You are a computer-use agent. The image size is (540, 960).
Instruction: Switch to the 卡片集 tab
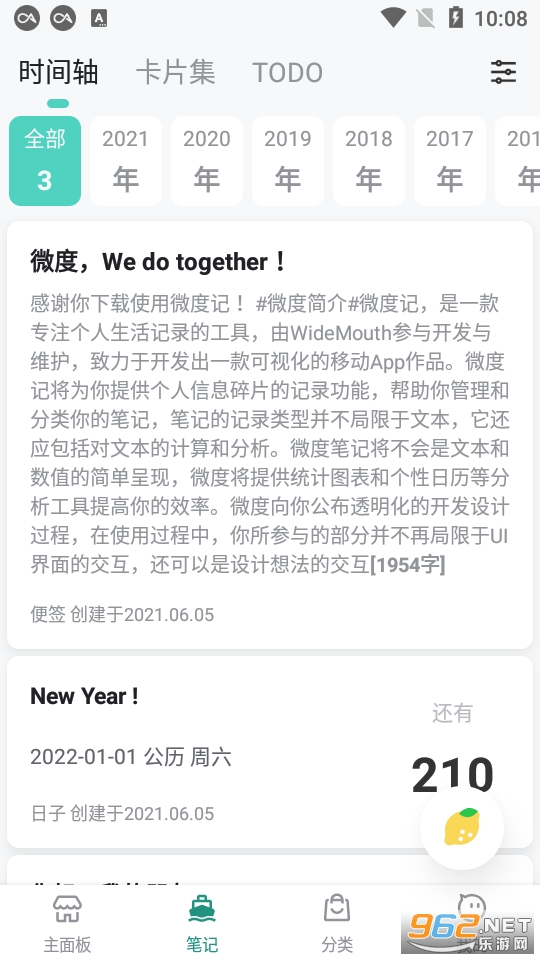(x=176, y=72)
